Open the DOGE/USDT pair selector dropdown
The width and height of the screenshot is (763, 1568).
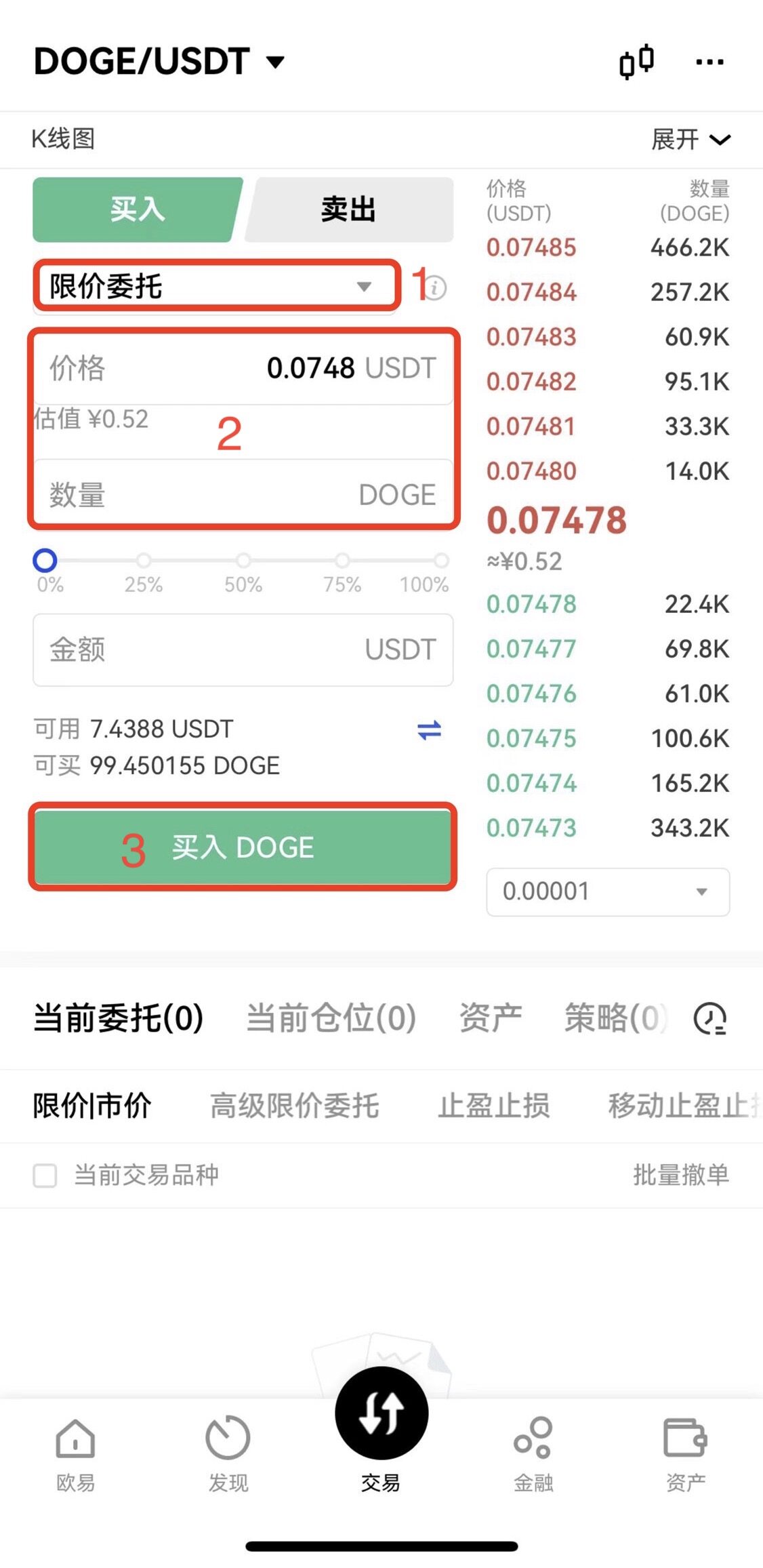[159, 62]
